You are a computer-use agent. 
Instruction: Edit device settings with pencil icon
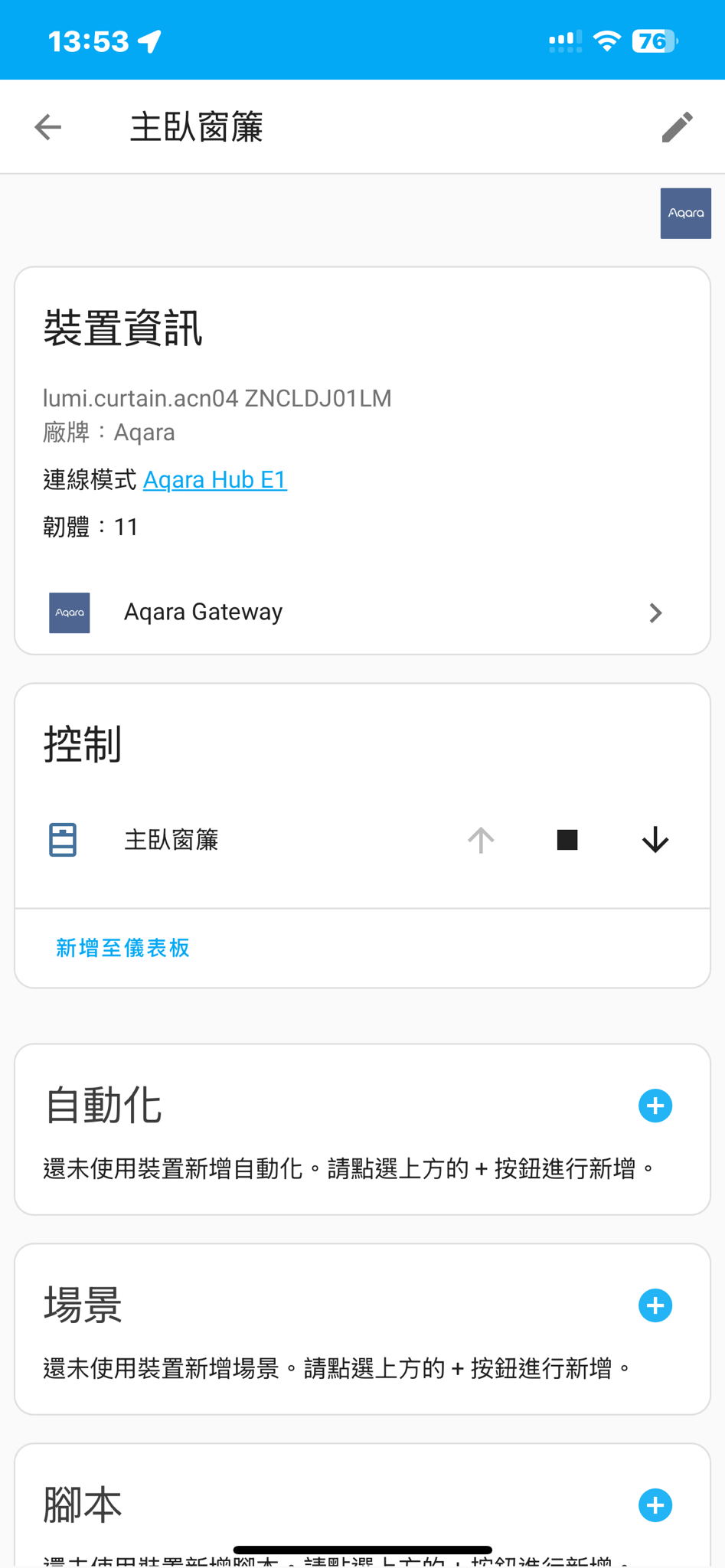click(677, 127)
